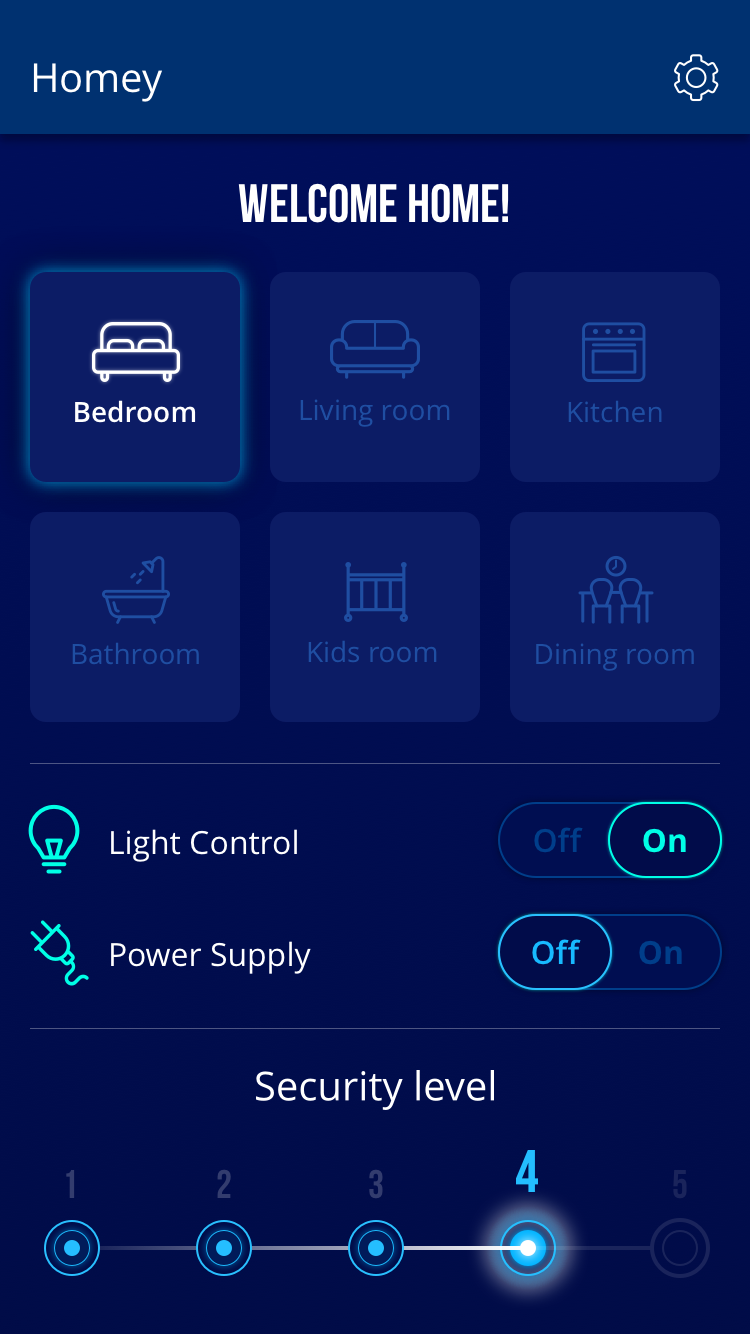
Task: Set security level to 1
Action: (72, 1248)
